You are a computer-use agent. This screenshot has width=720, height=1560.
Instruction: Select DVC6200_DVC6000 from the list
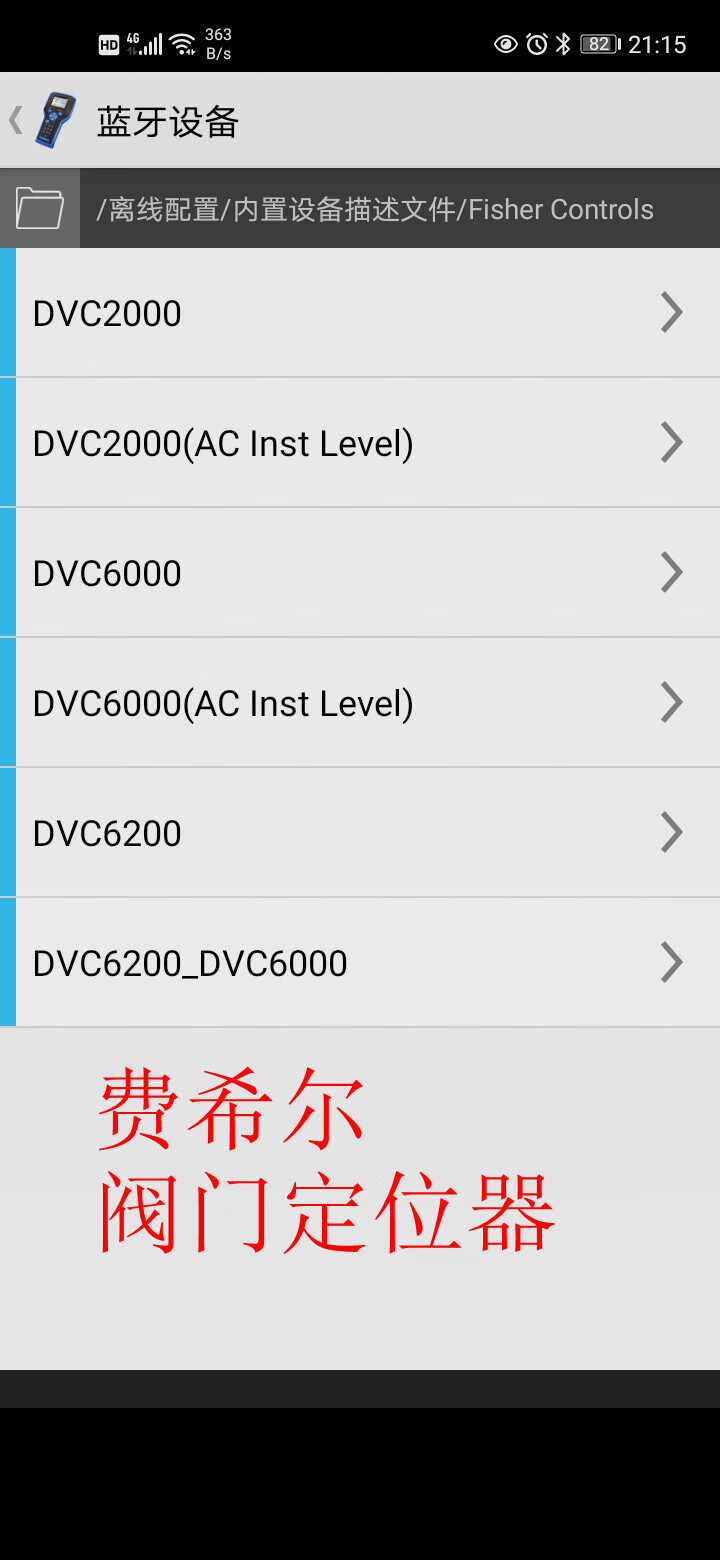coord(360,963)
